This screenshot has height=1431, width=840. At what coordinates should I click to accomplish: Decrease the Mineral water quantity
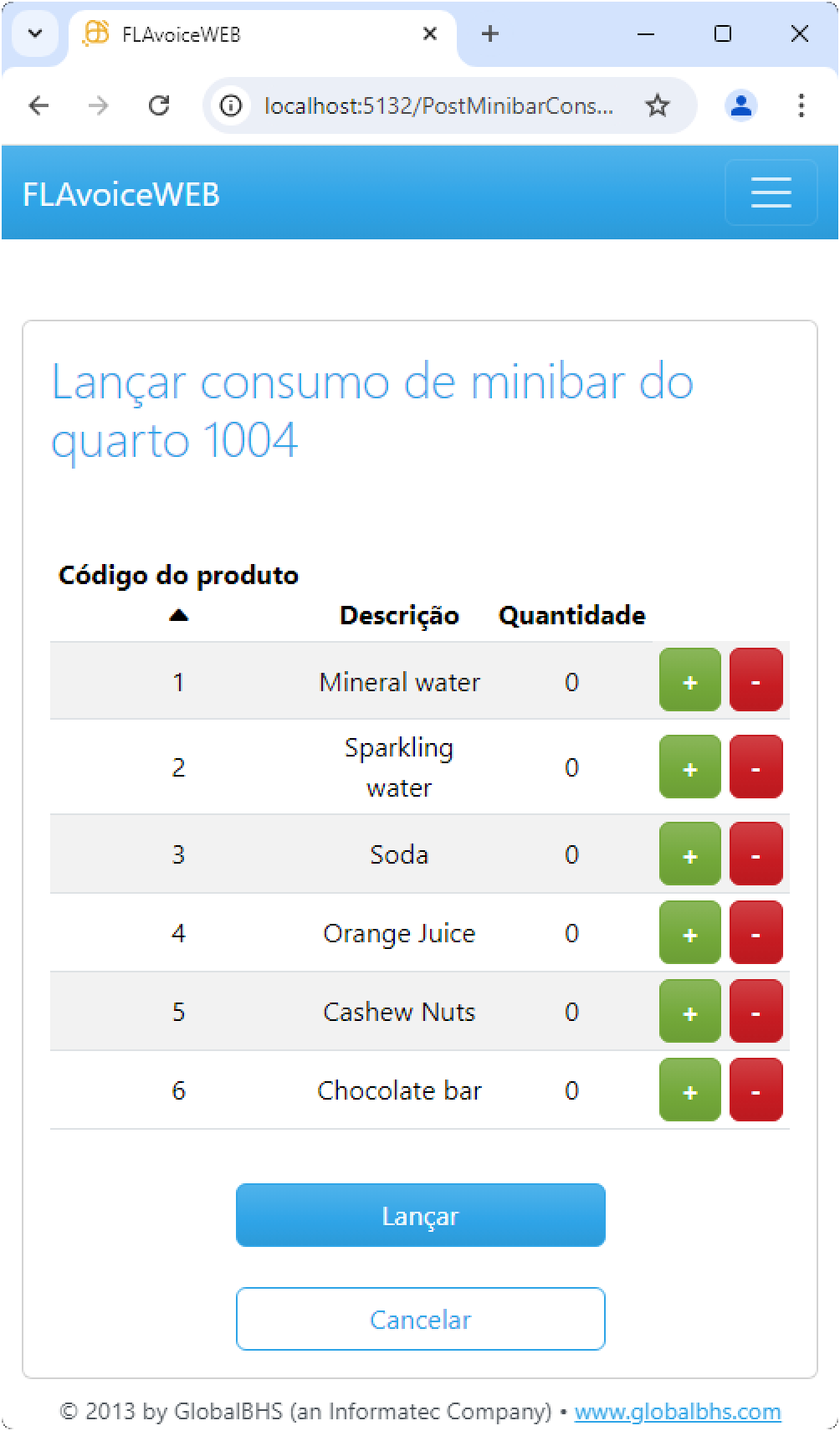click(756, 681)
